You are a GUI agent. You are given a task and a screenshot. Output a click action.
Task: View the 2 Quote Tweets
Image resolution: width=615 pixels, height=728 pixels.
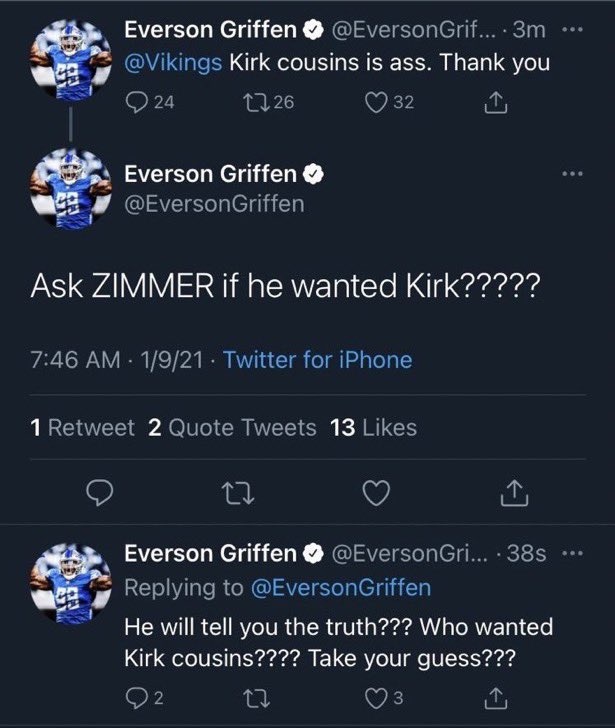(231, 428)
